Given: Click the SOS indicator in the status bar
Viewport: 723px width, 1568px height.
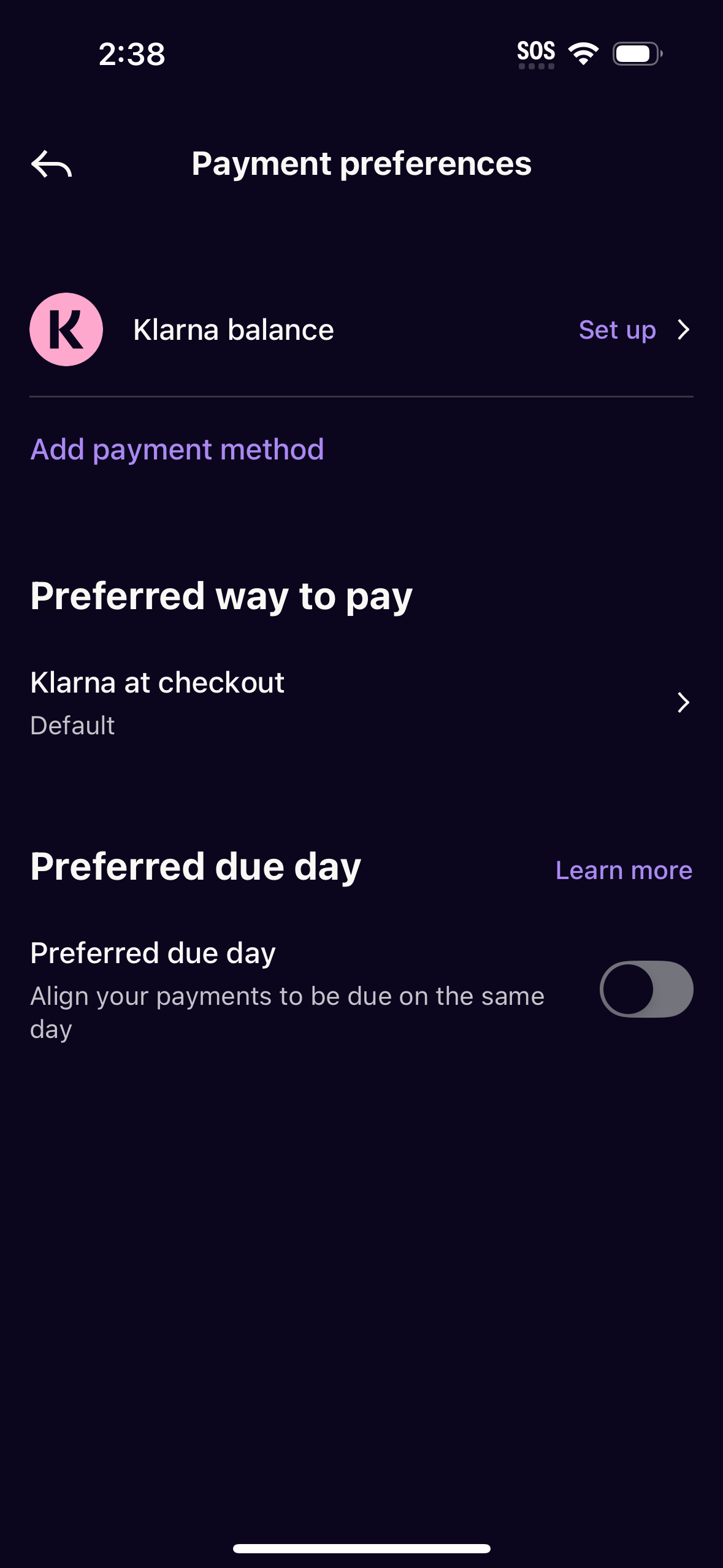Looking at the screenshot, I should [x=536, y=52].
